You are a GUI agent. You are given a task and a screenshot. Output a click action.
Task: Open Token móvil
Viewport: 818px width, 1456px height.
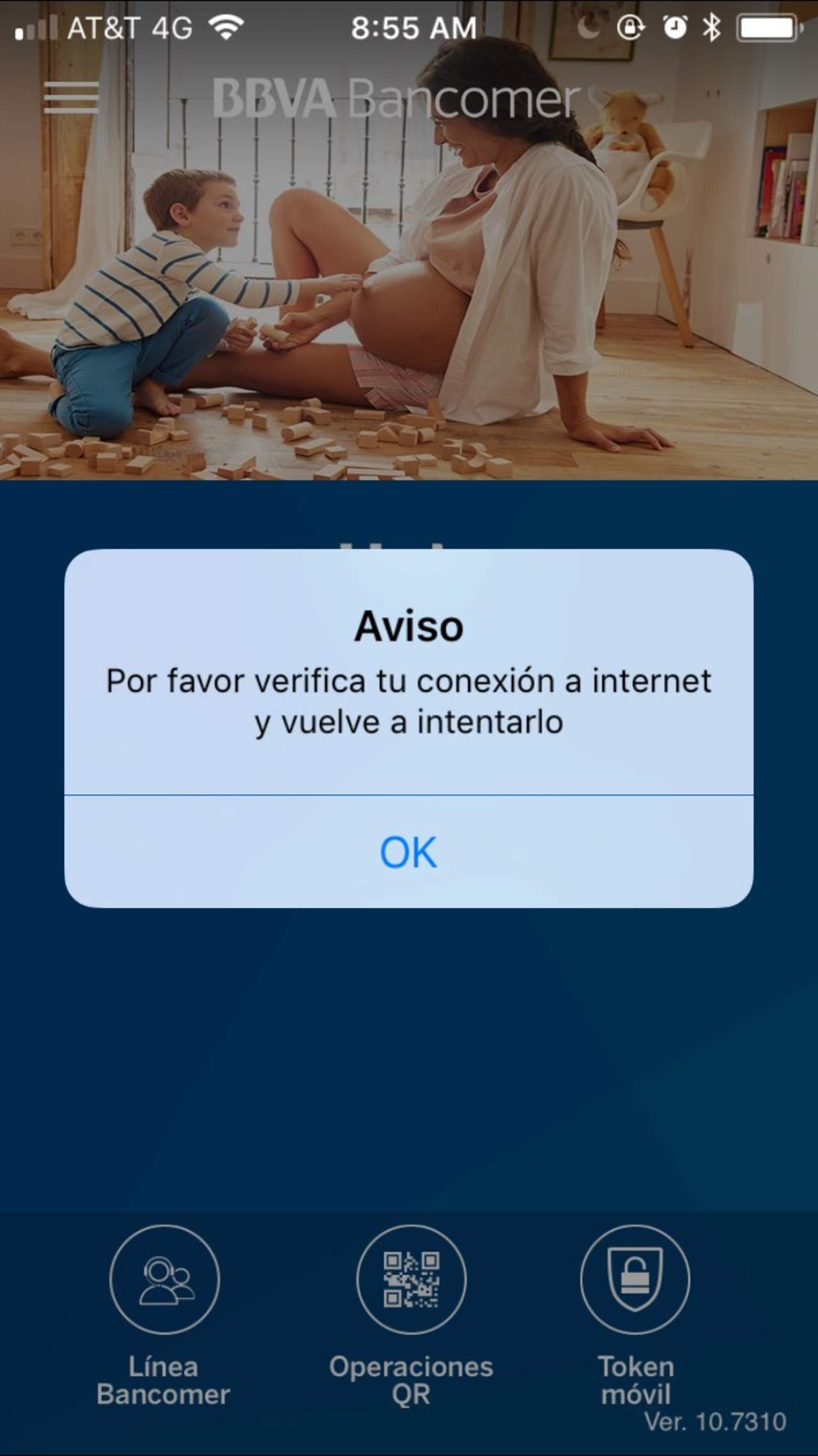pos(635,1280)
